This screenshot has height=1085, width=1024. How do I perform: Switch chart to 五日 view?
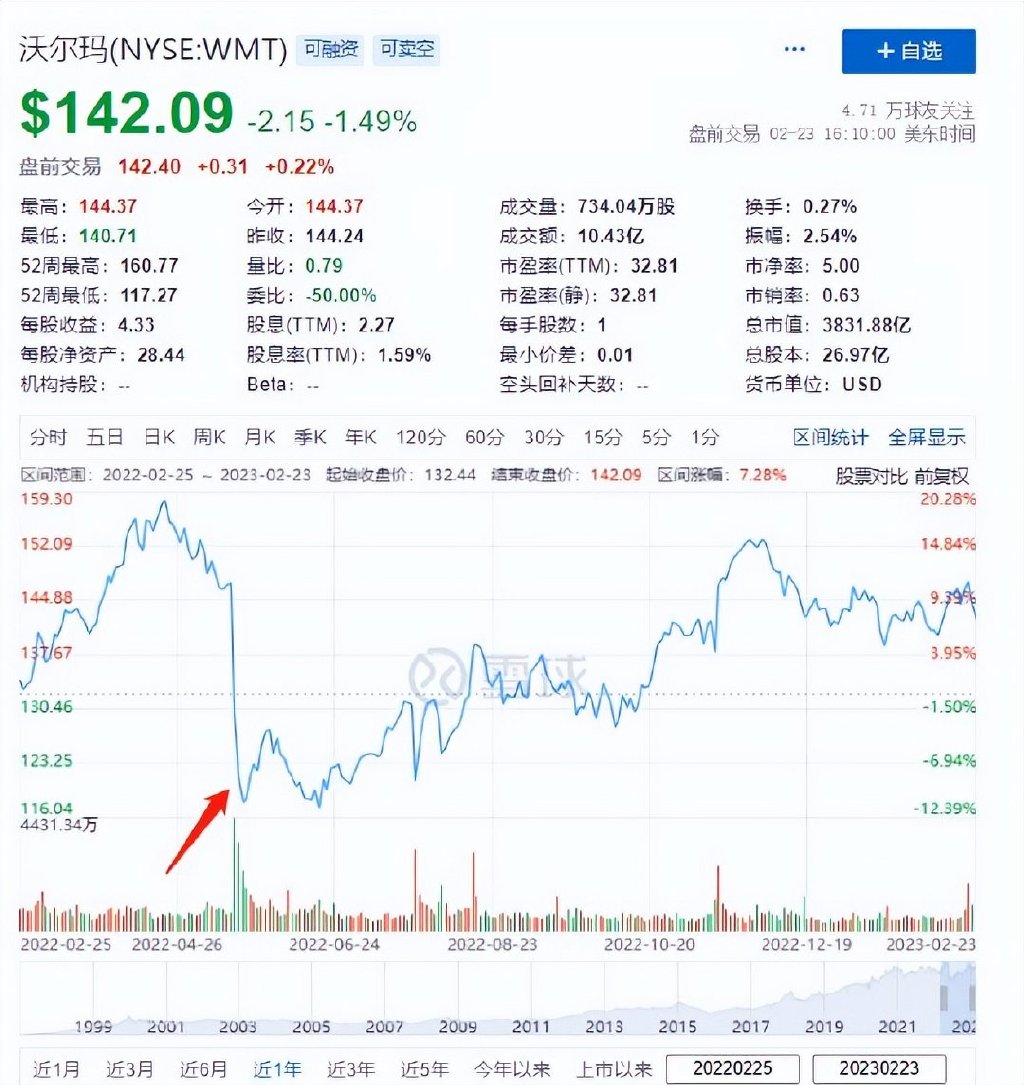pos(104,437)
